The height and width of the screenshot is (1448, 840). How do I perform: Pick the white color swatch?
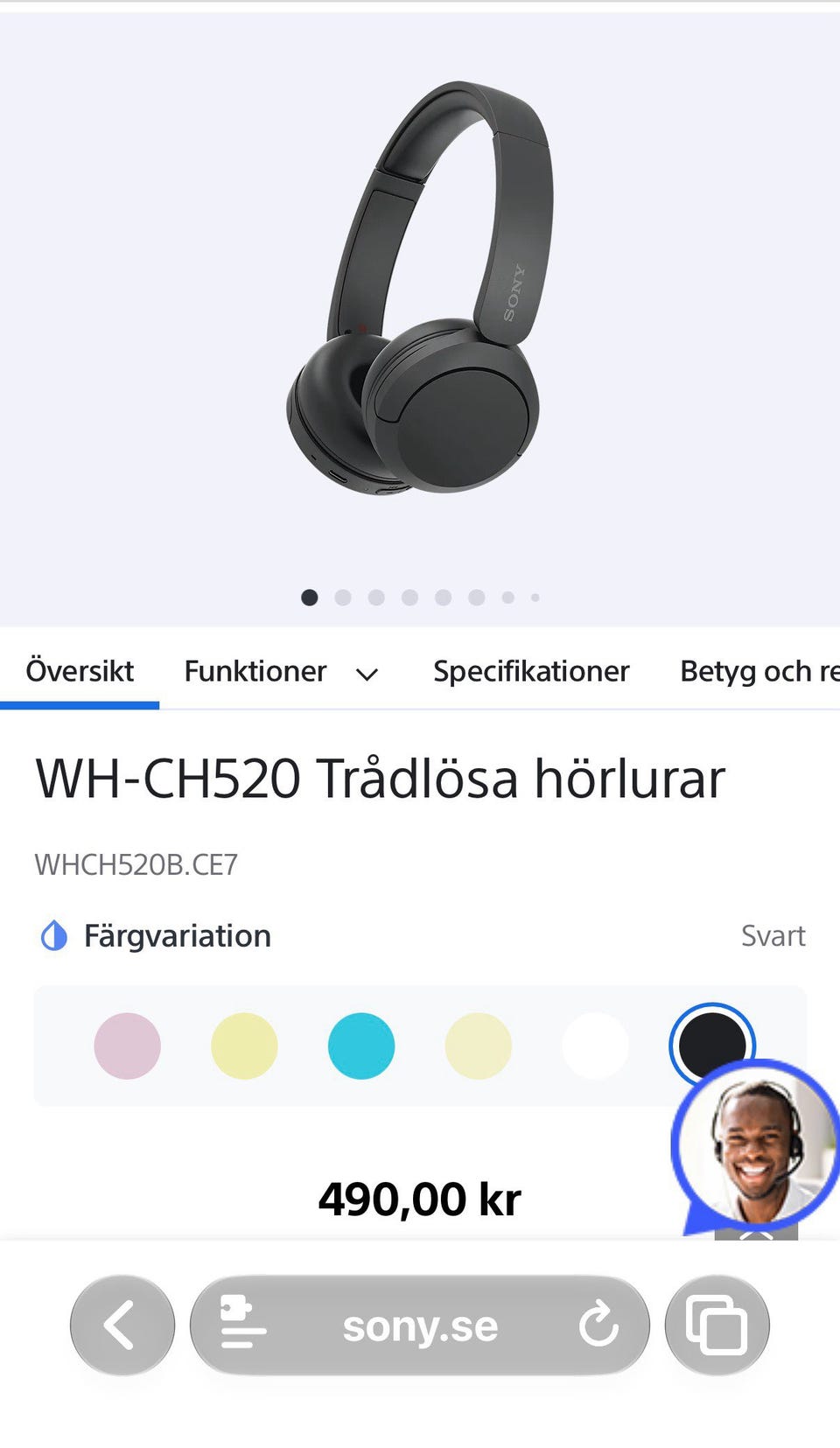coord(596,1046)
